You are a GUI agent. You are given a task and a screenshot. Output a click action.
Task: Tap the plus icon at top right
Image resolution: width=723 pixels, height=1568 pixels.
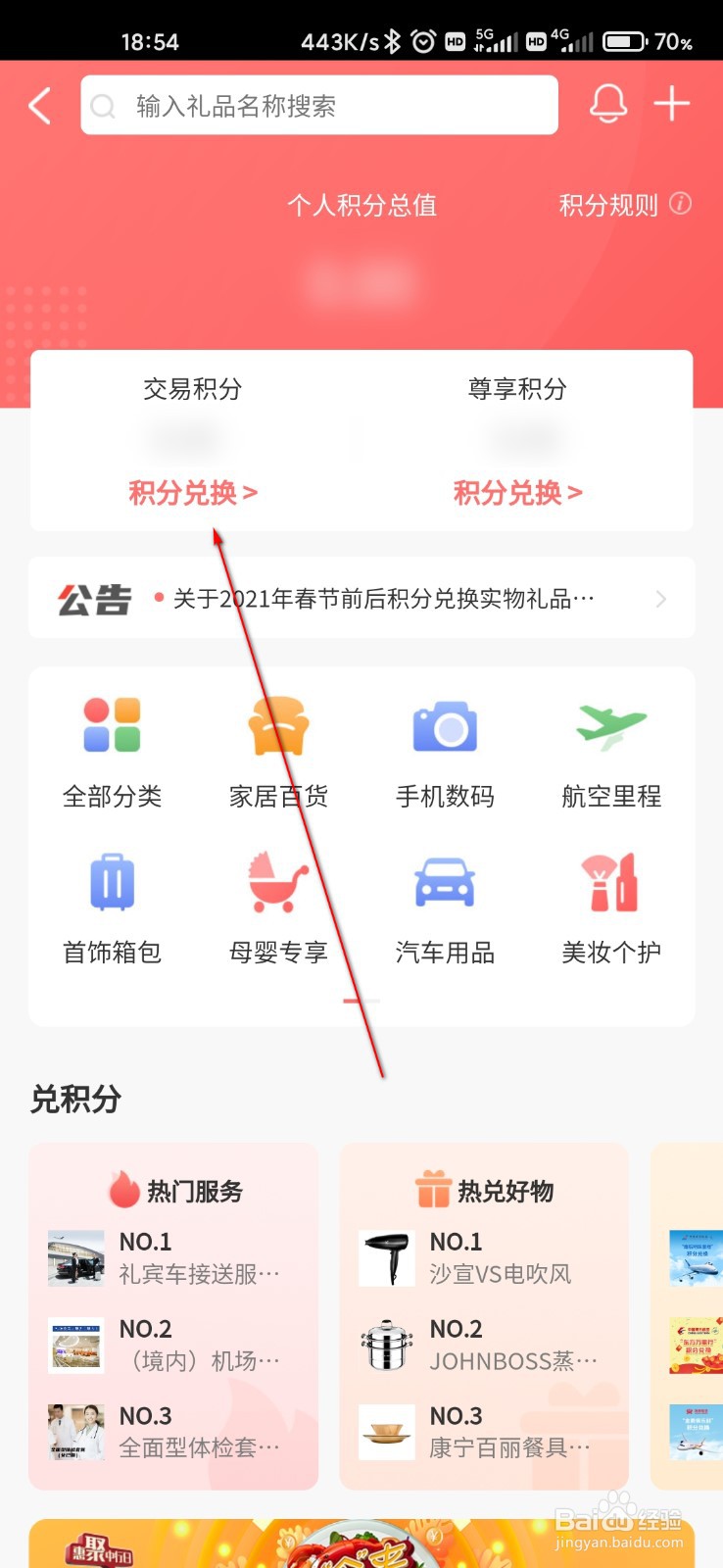tap(672, 104)
